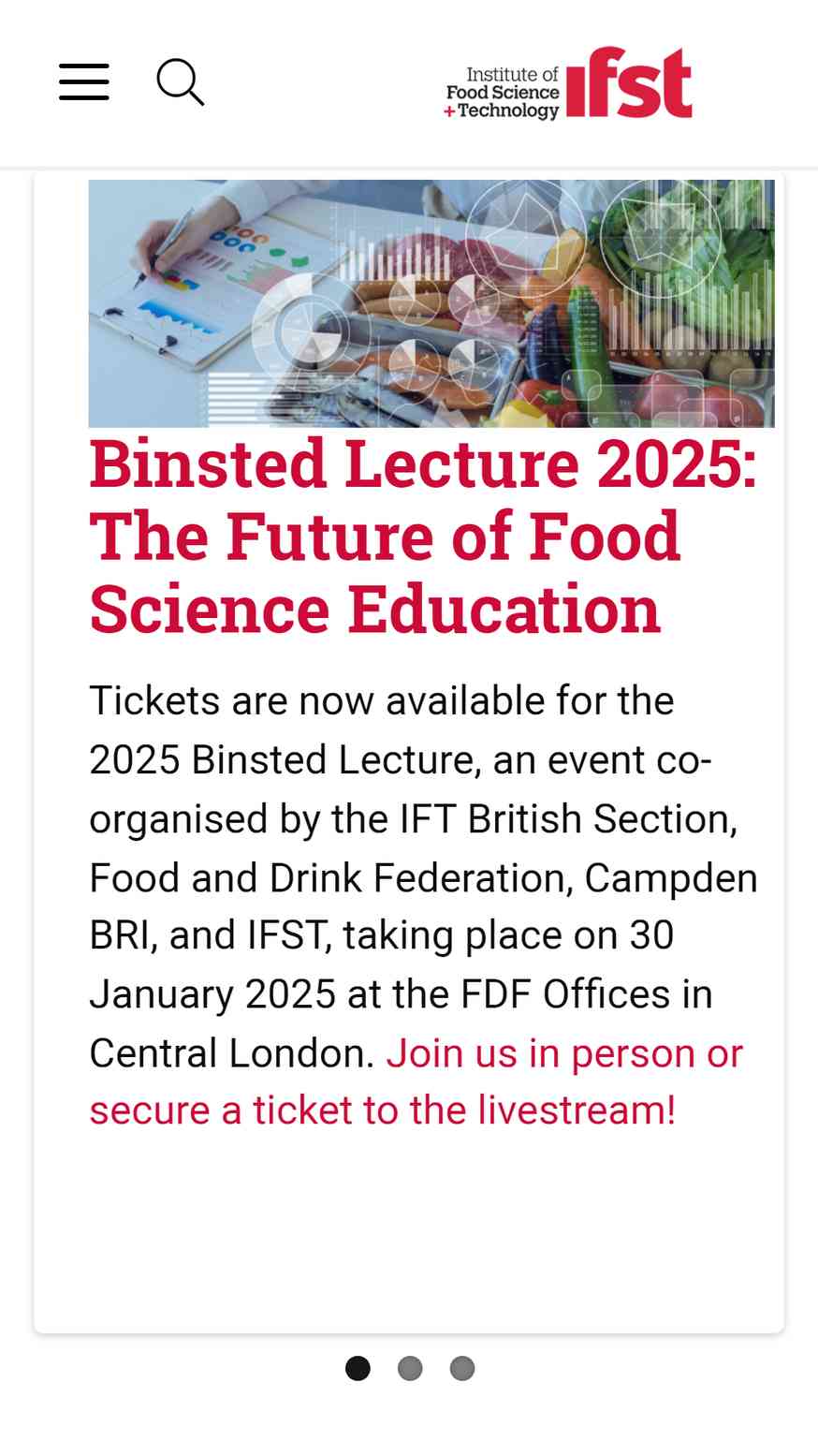The height and width of the screenshot is (1456, 818).
Task: Jump to the third carousel slide
Action: coord(462,1368)
